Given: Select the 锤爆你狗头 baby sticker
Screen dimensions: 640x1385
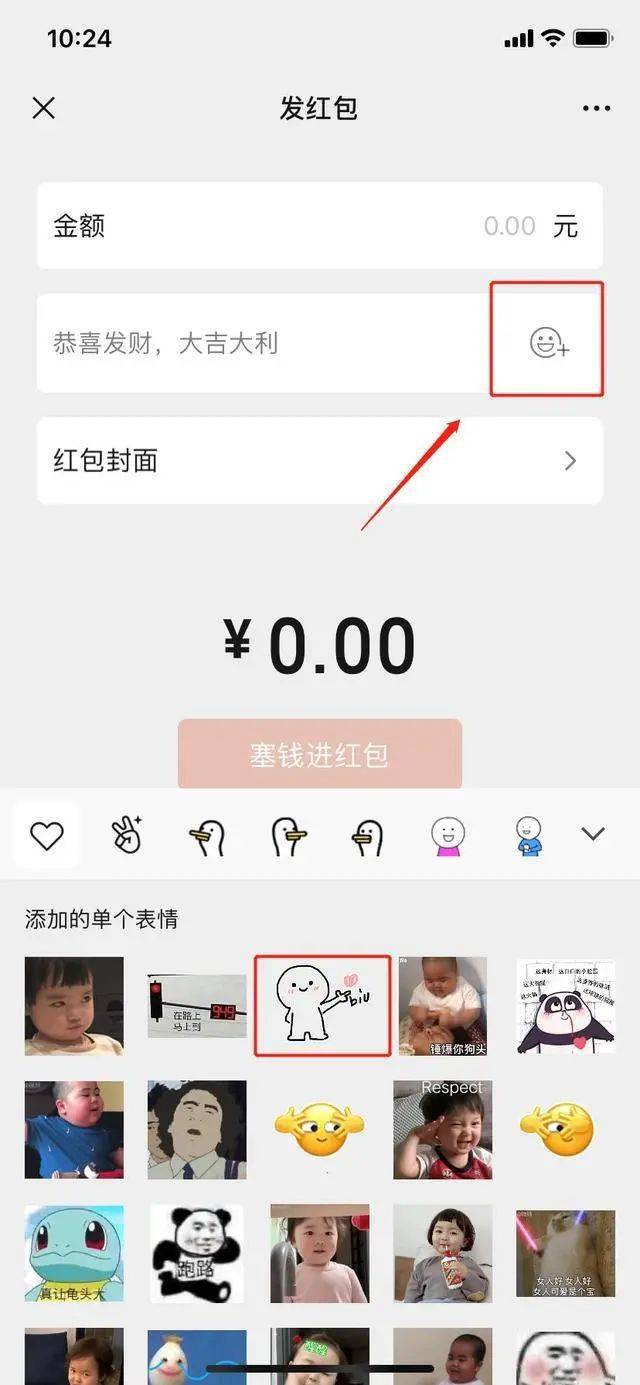Looking at the screenshot, I should (443, 1005).
